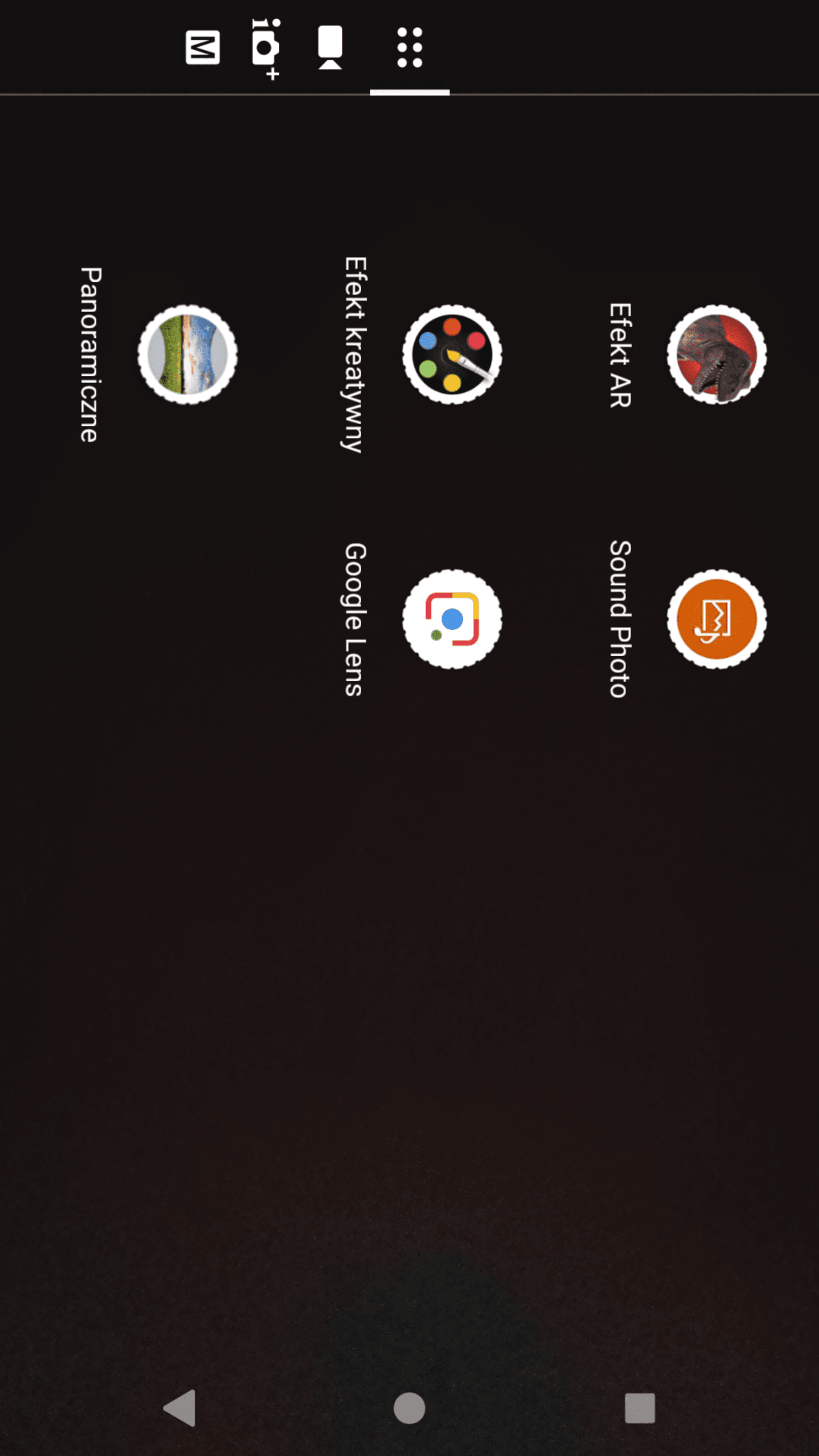Switch to the Manual mode tab
This screenshot has height=1456, width=819.
(x=202, y=47)
